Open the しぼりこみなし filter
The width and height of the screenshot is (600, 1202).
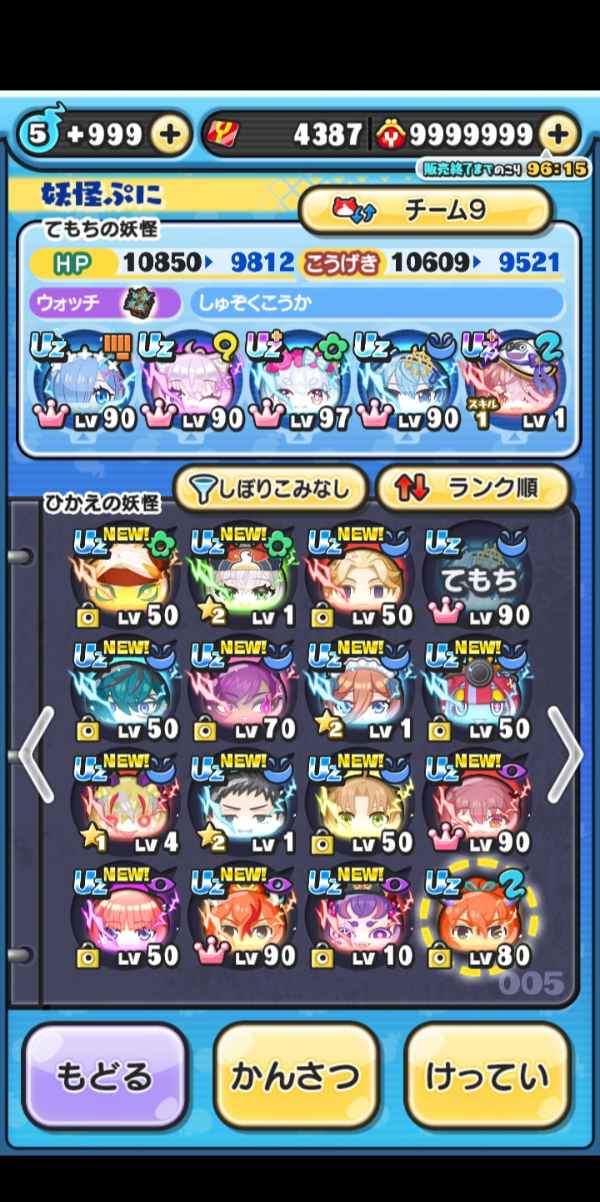click(270, 488)
